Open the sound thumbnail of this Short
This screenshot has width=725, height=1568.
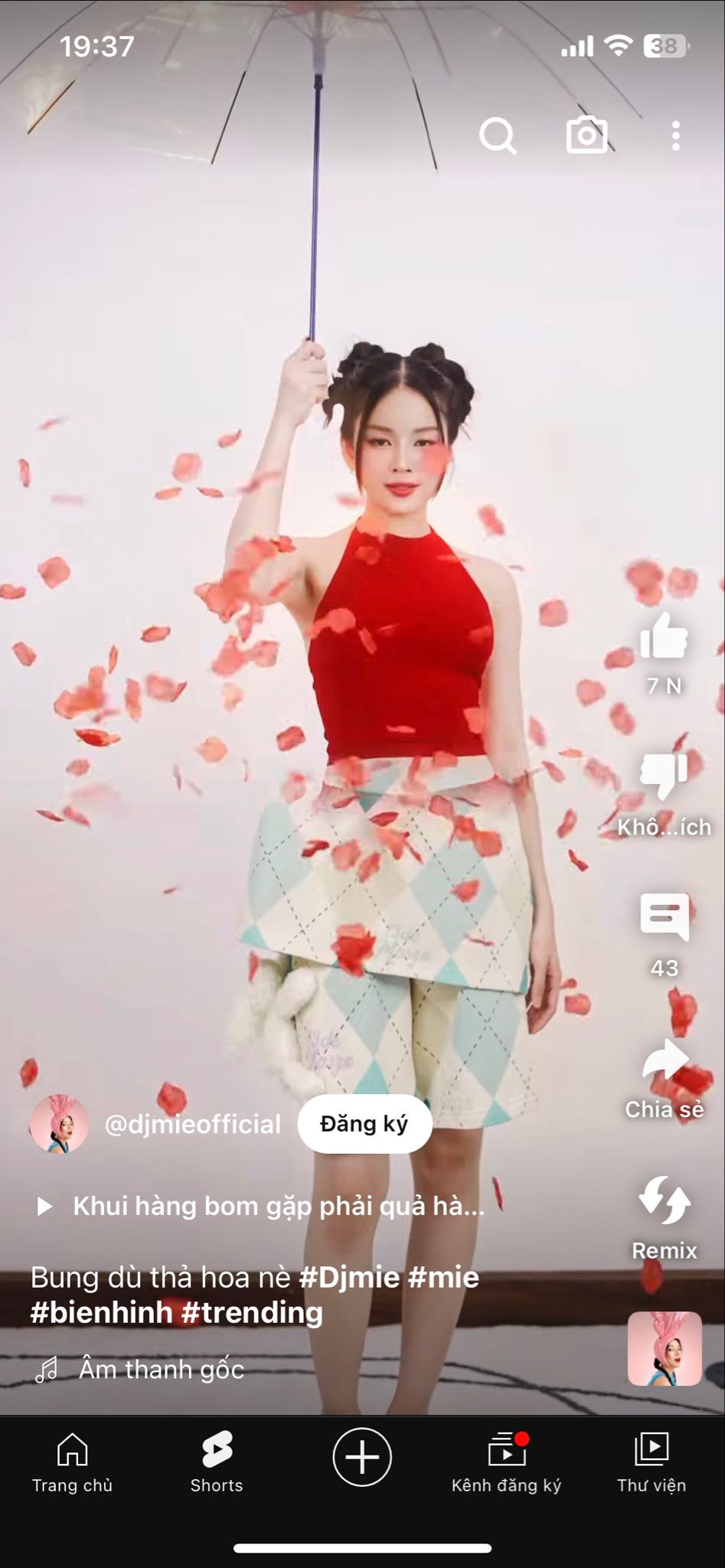point(665,1349)
